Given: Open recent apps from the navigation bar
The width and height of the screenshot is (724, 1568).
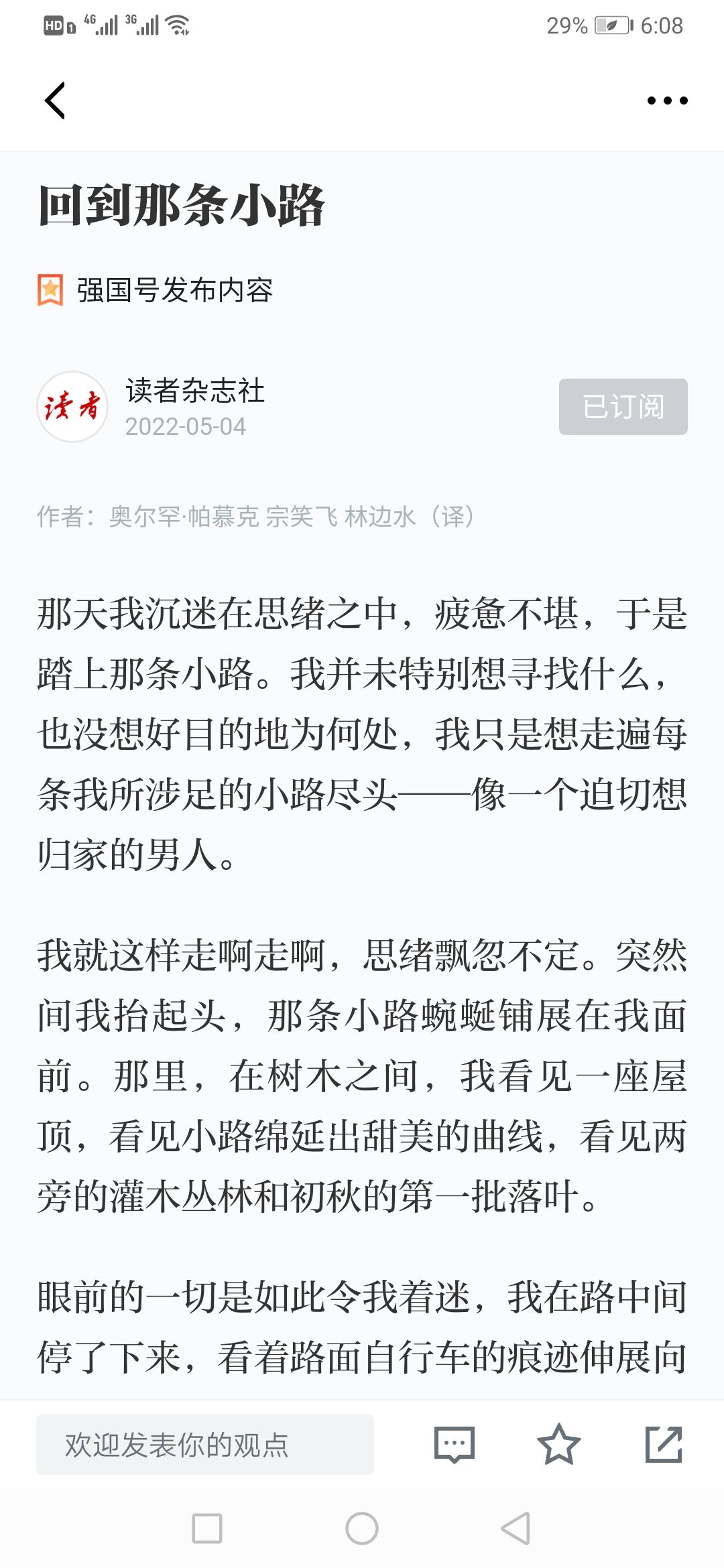Looking at the screenshot, I should [207, 1528].
